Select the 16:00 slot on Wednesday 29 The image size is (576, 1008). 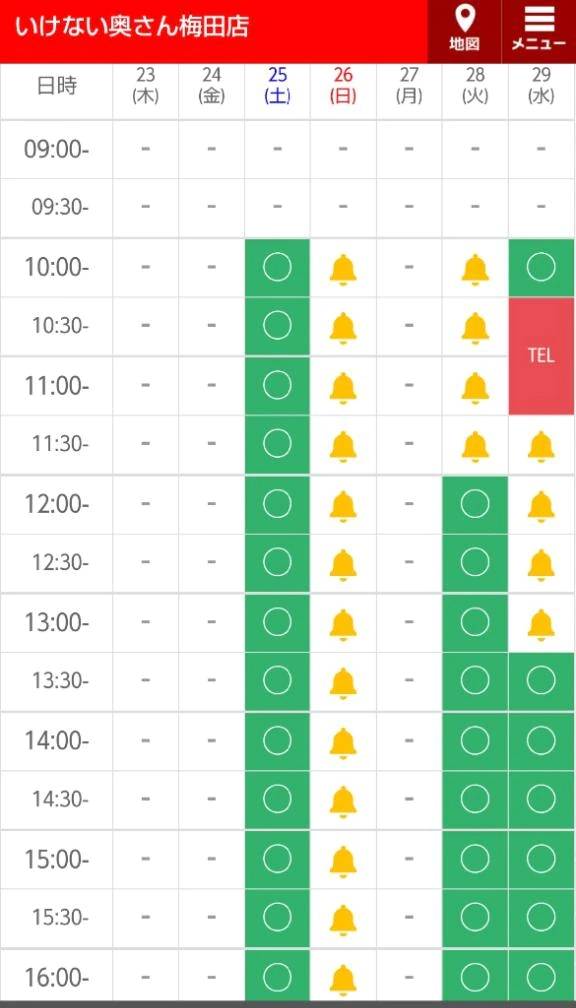pyautogui.click(x=541, y=977)
